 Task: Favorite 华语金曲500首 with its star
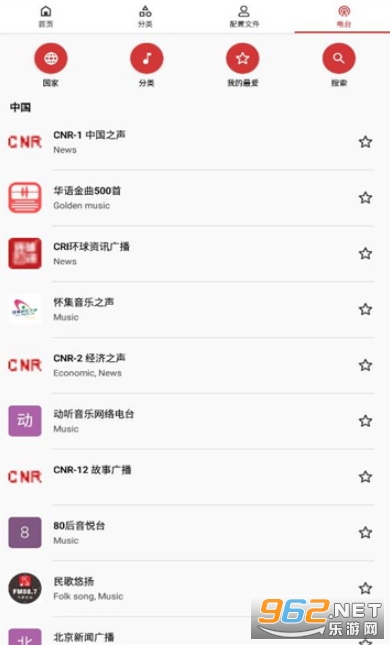coord(365,198)
